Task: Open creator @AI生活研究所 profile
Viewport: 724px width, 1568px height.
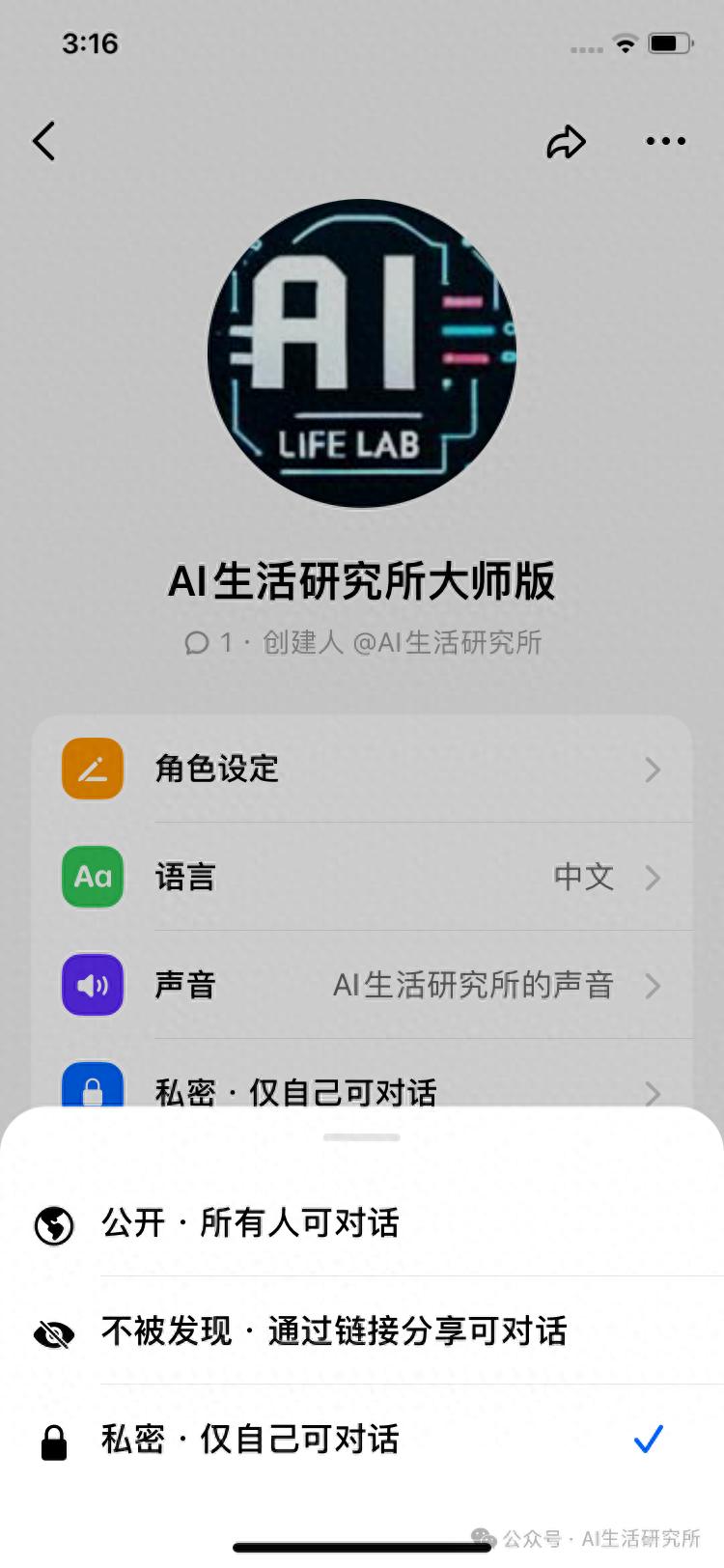Action: point(447,643)
